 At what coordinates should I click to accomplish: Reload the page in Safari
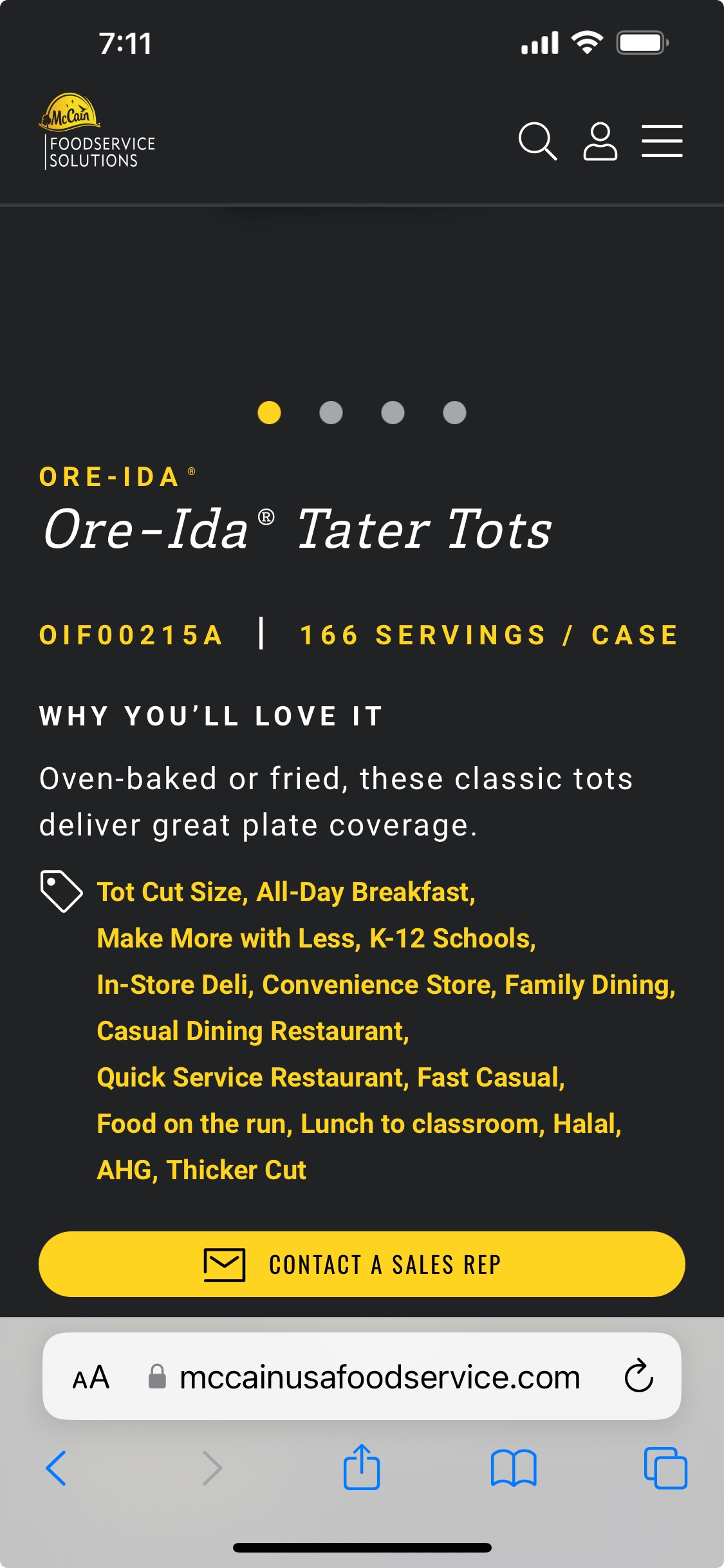click(x=638, y=1376)
